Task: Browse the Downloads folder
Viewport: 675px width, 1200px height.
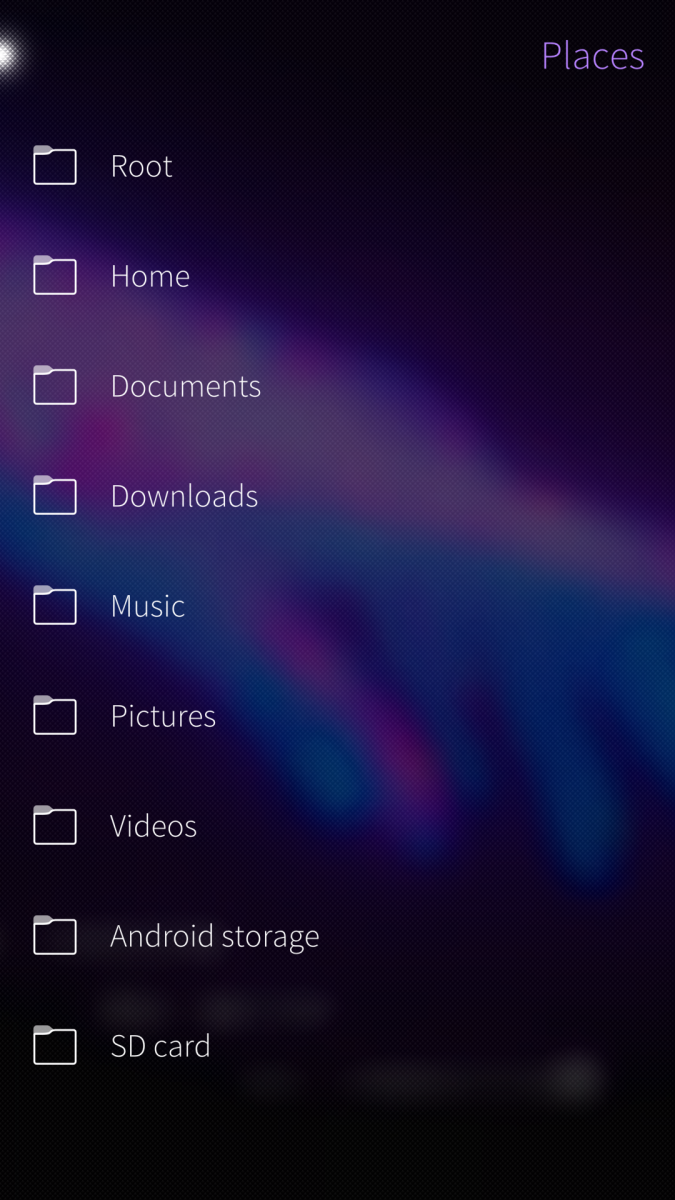Action: [x=184, y=496]
